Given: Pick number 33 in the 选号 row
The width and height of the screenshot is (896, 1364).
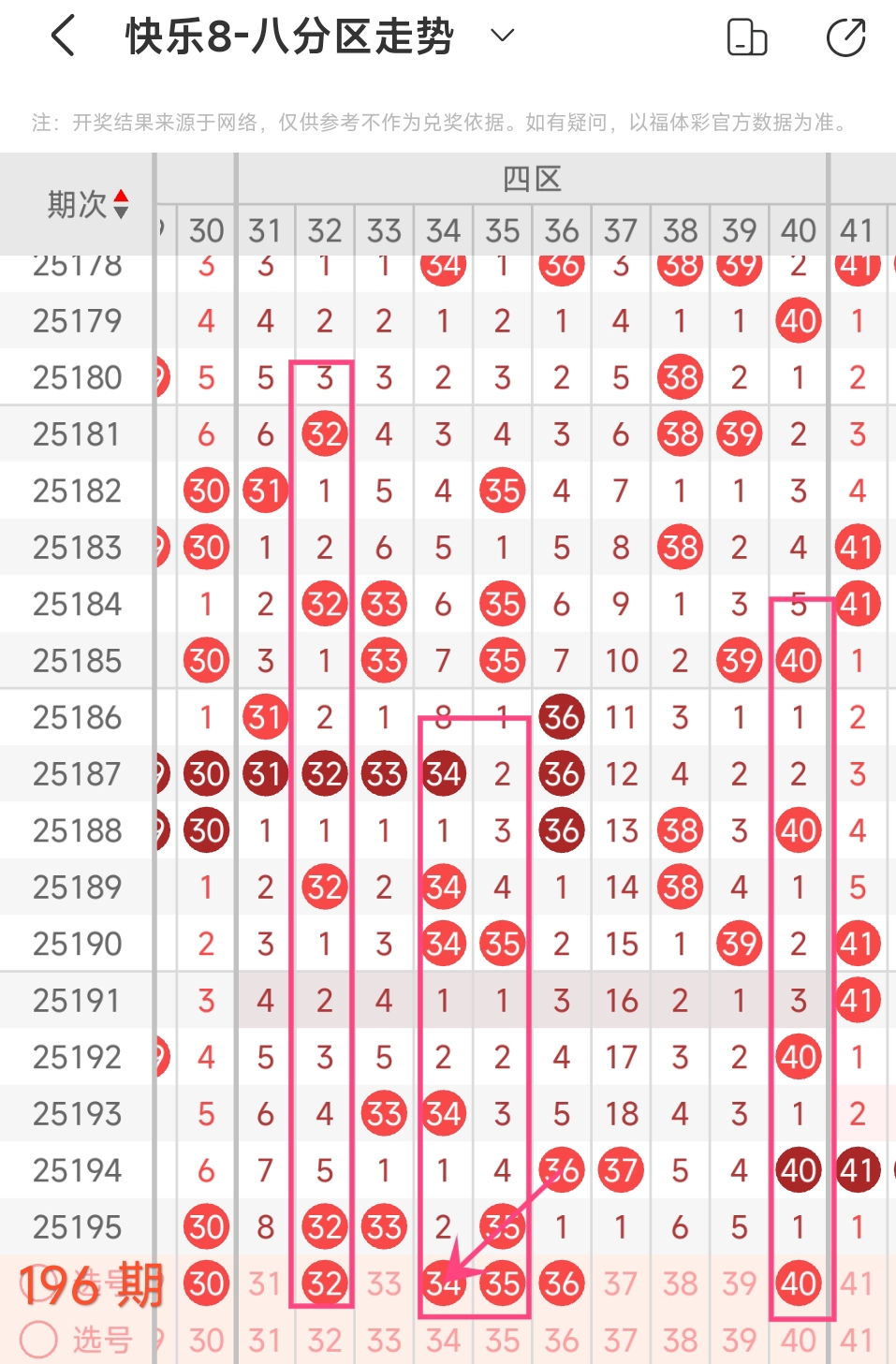Looking at the screenshot, I should point(384,1341).
